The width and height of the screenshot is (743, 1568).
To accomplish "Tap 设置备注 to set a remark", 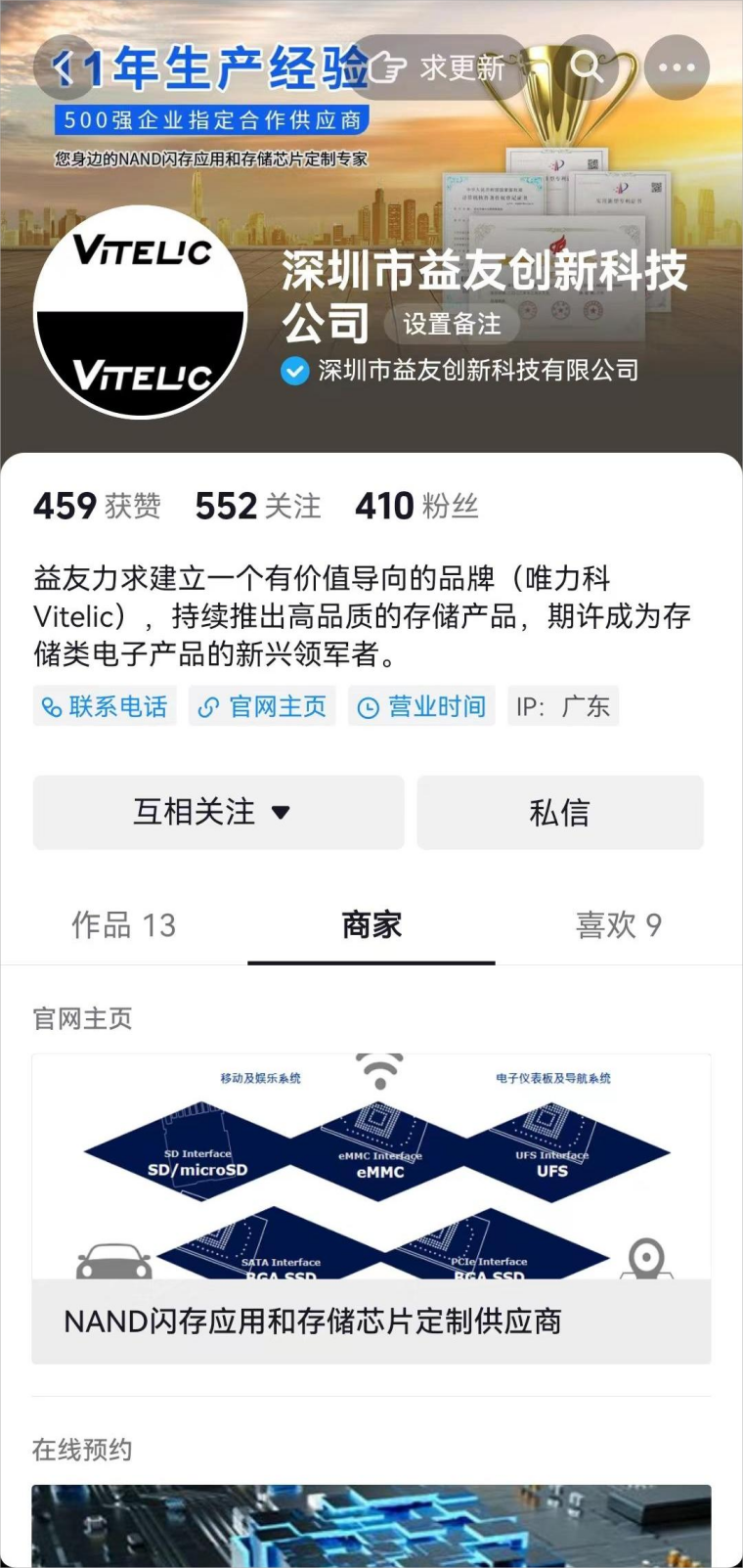I will tap(452, 324).
